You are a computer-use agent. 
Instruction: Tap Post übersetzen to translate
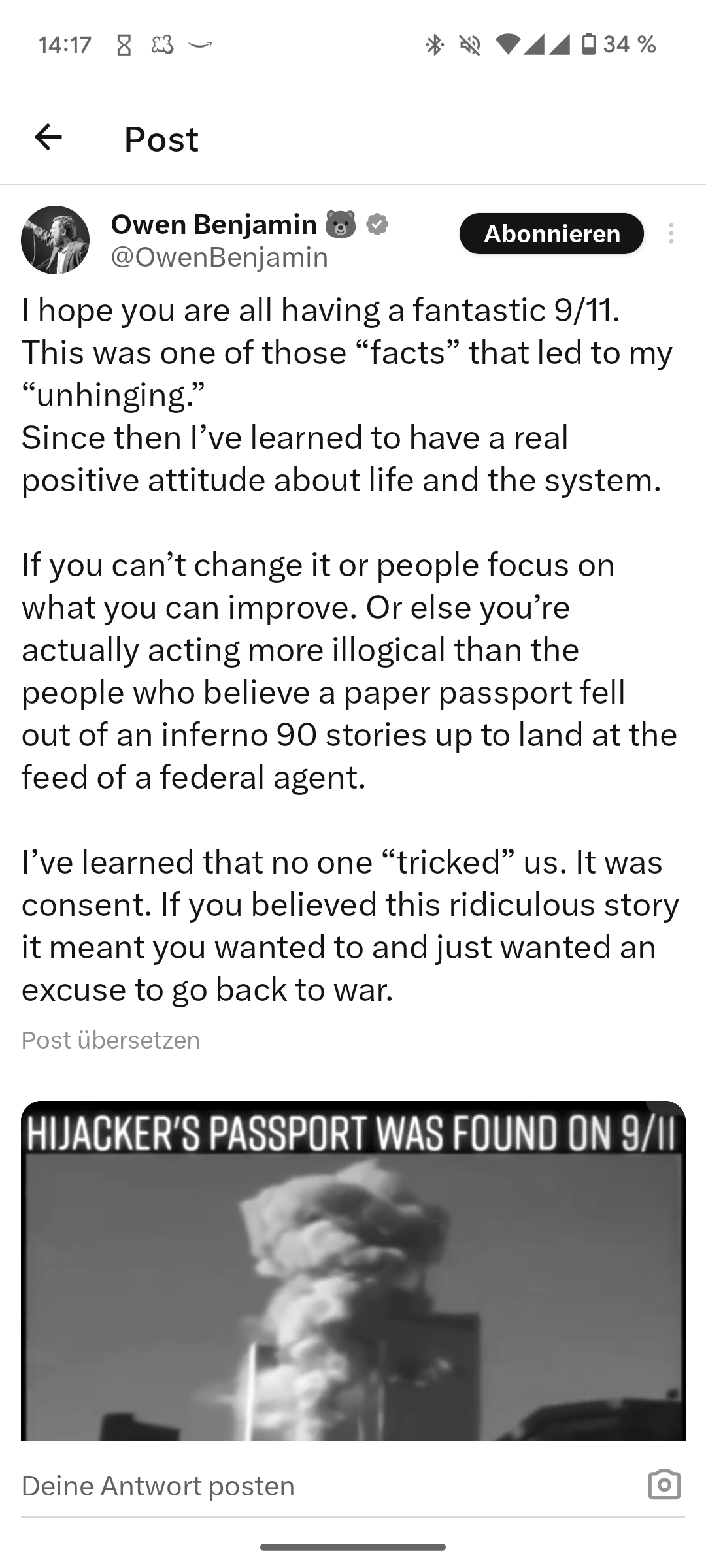(110, 1040)
